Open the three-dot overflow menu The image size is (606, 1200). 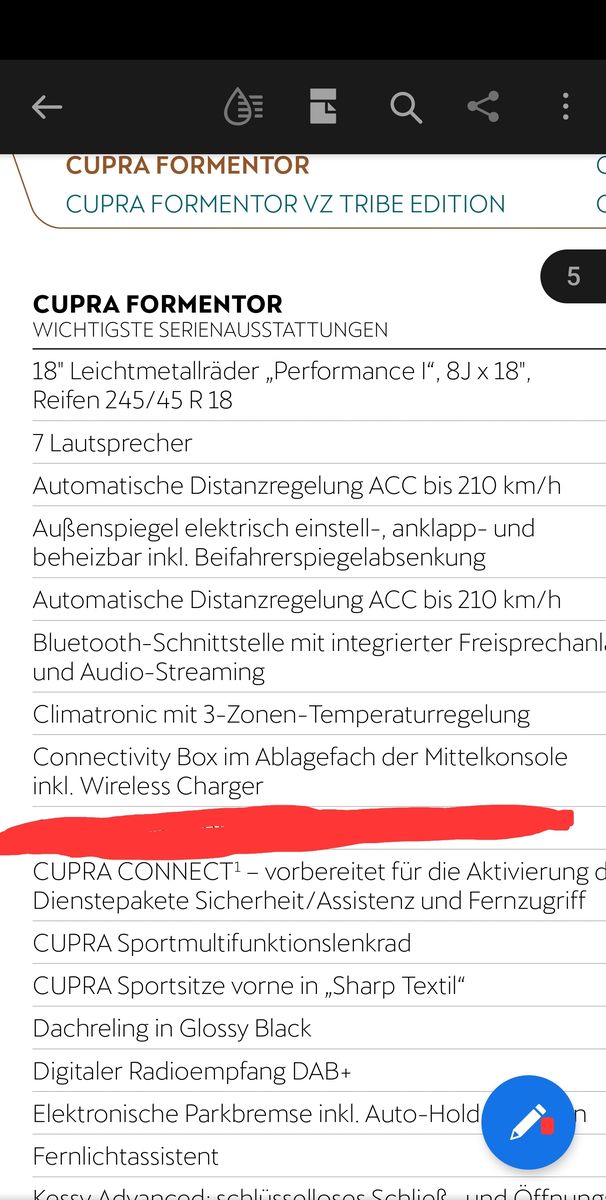tap(565, 107)
